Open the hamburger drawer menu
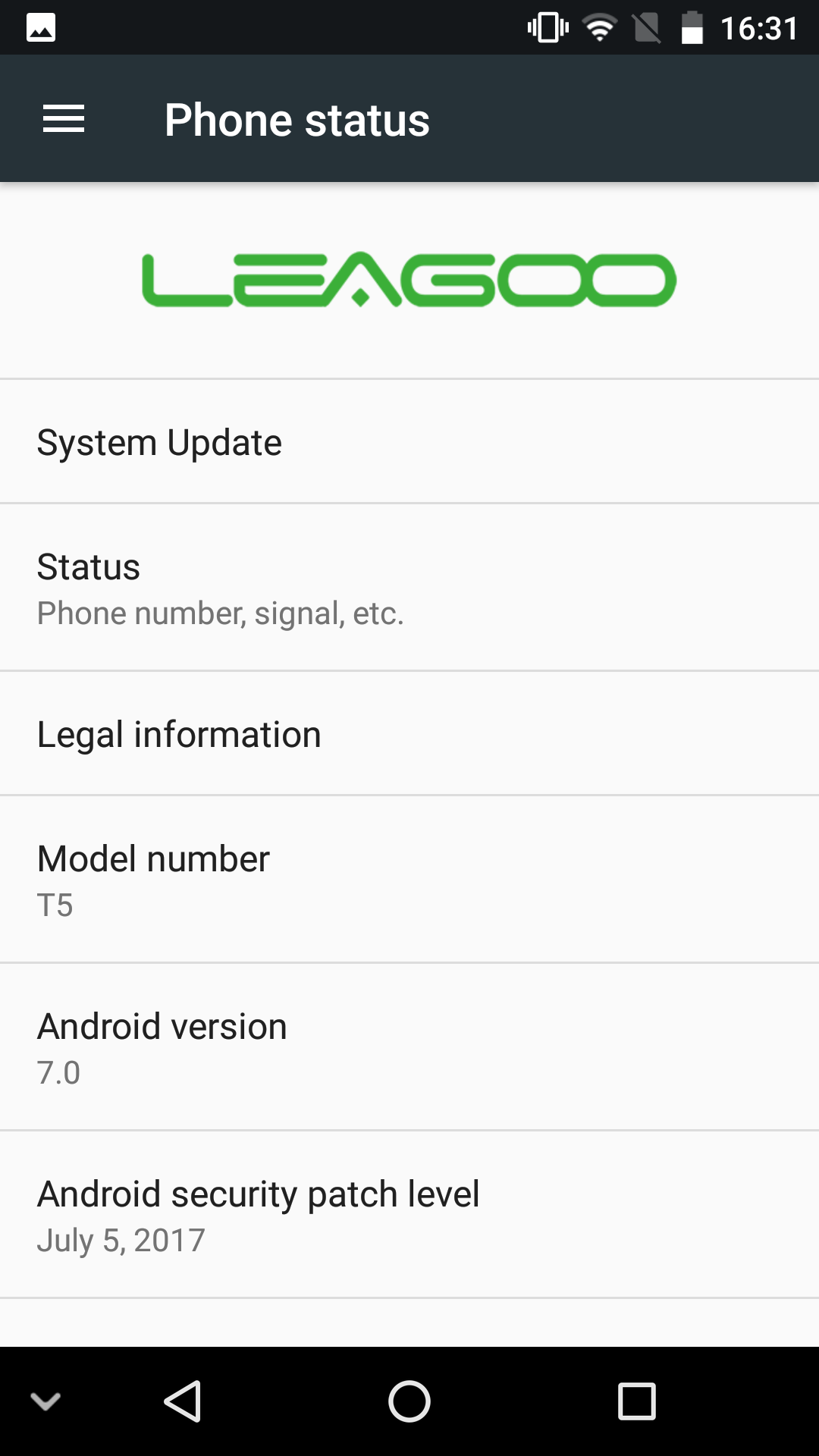 (64, 119)
